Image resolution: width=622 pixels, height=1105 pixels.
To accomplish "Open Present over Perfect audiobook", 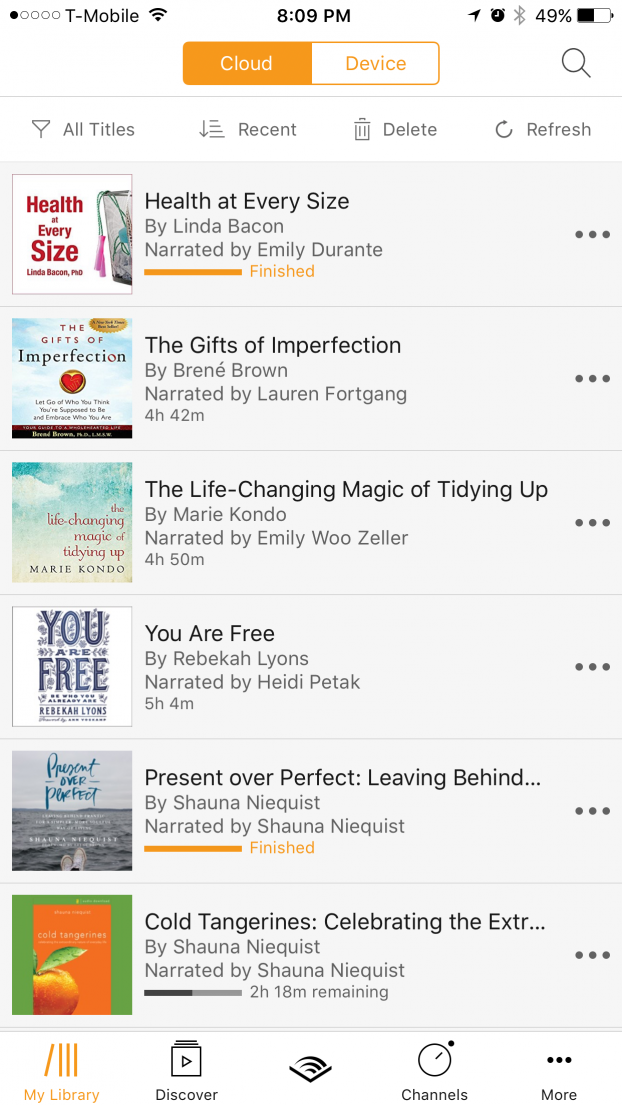I will tap(311, 811).
